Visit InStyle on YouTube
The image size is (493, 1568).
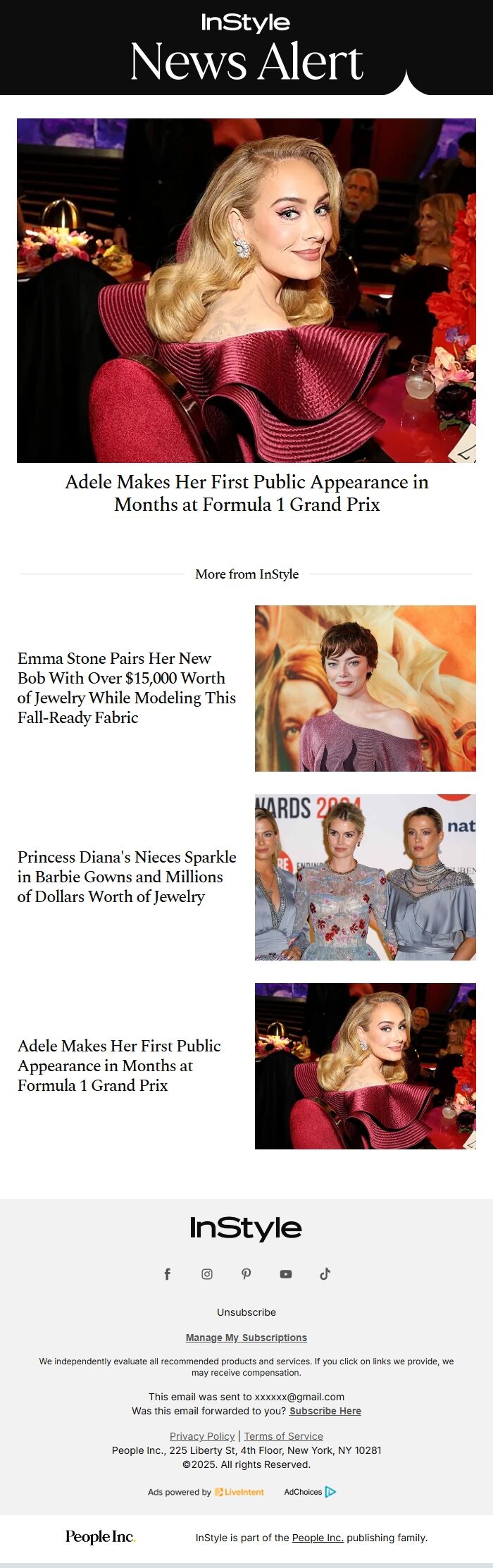(x=286, y=1274)
